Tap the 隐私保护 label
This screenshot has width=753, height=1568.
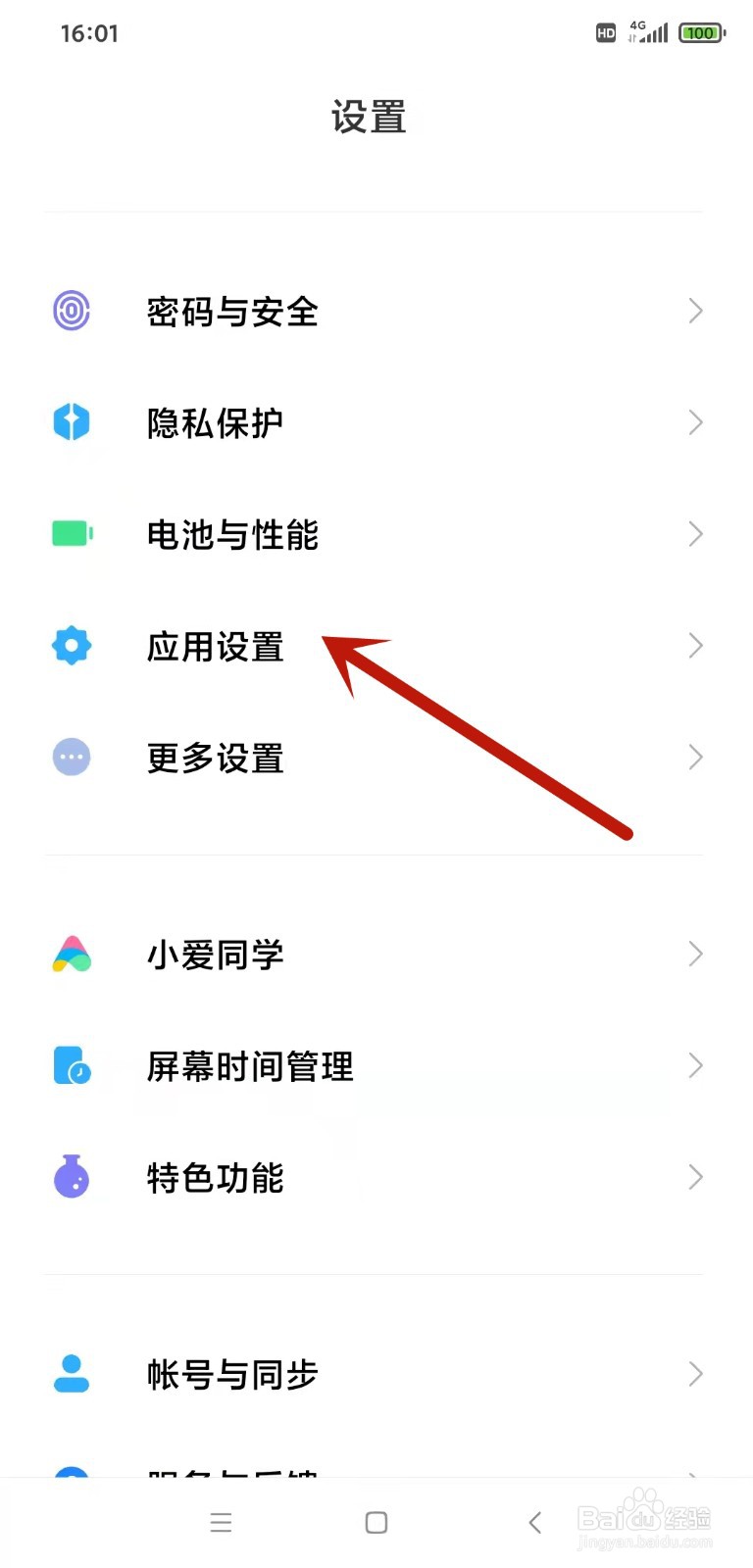click(214, 422)
